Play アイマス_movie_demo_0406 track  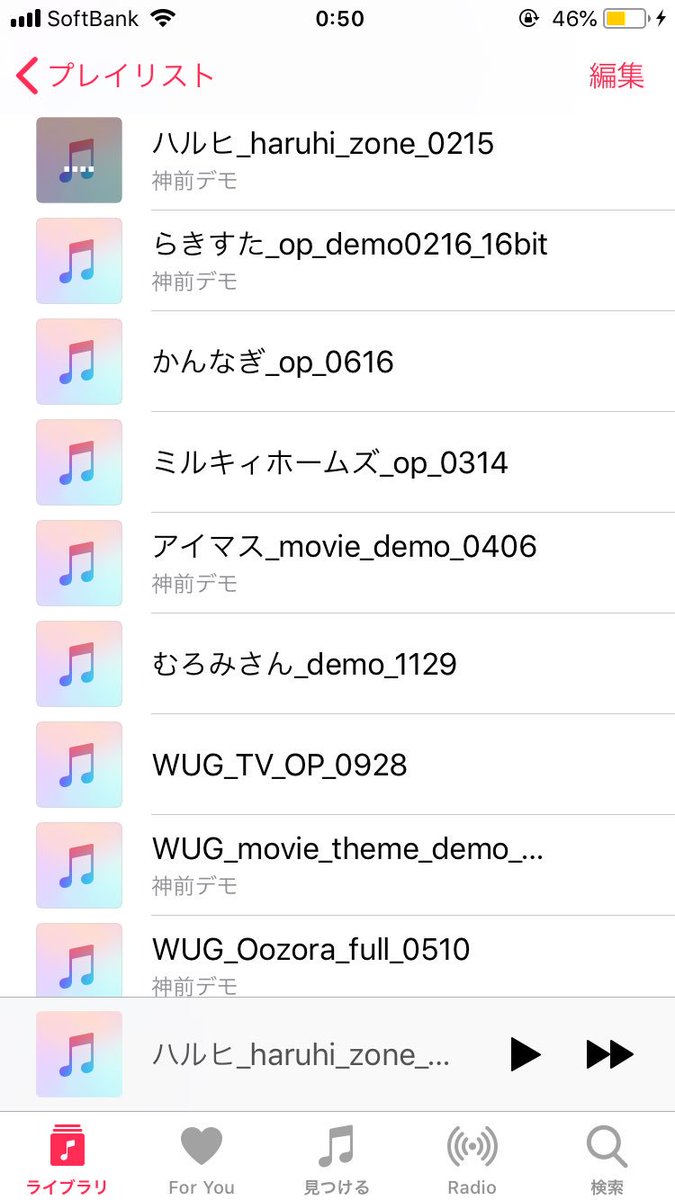coord(344,560)
